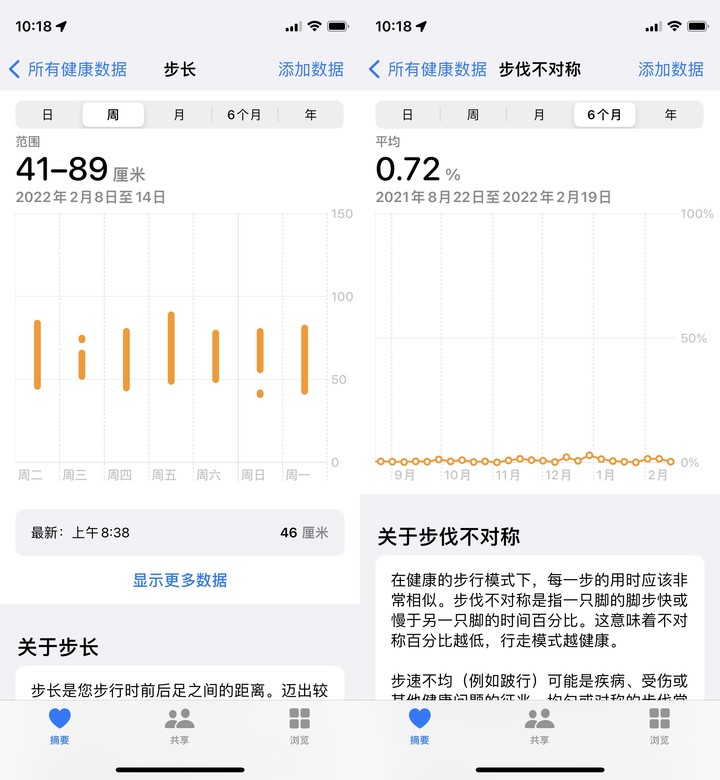Tap 添加数据 on the asymmetry page

pyautogui.click(x=671, y=71)
